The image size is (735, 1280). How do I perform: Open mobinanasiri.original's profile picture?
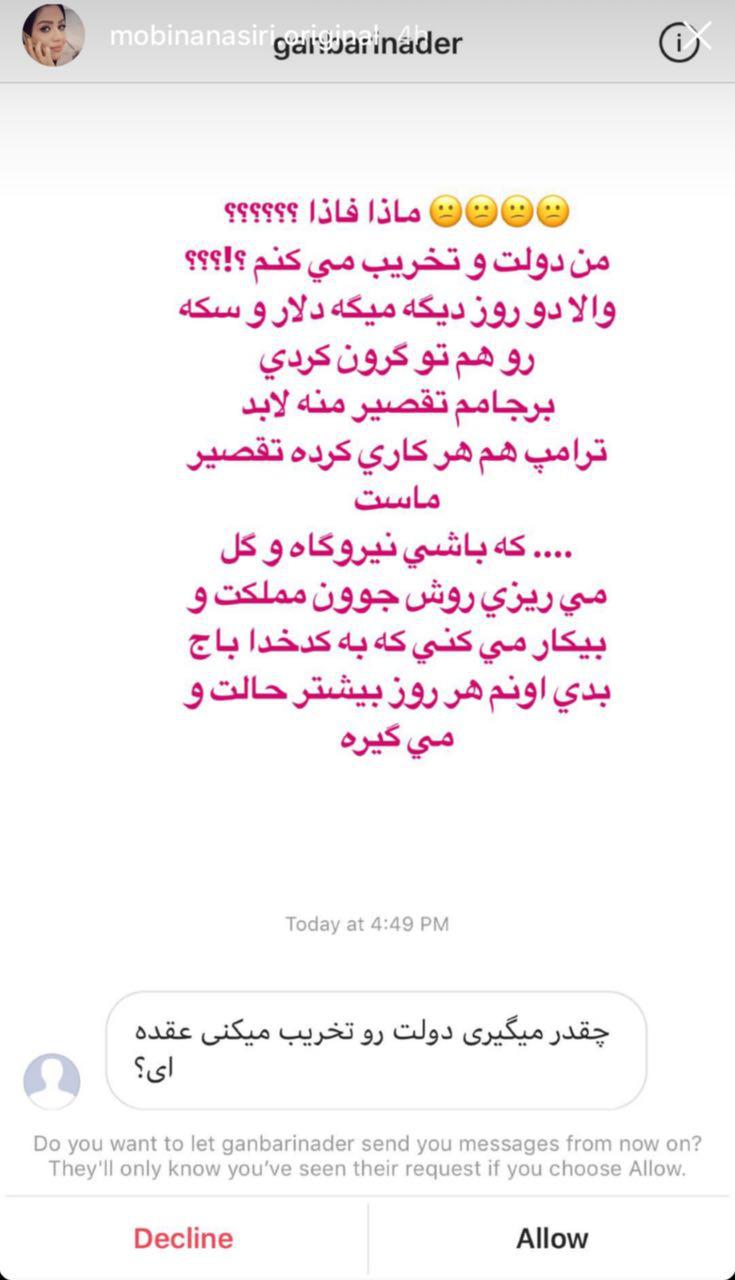(x=53, y=36)
